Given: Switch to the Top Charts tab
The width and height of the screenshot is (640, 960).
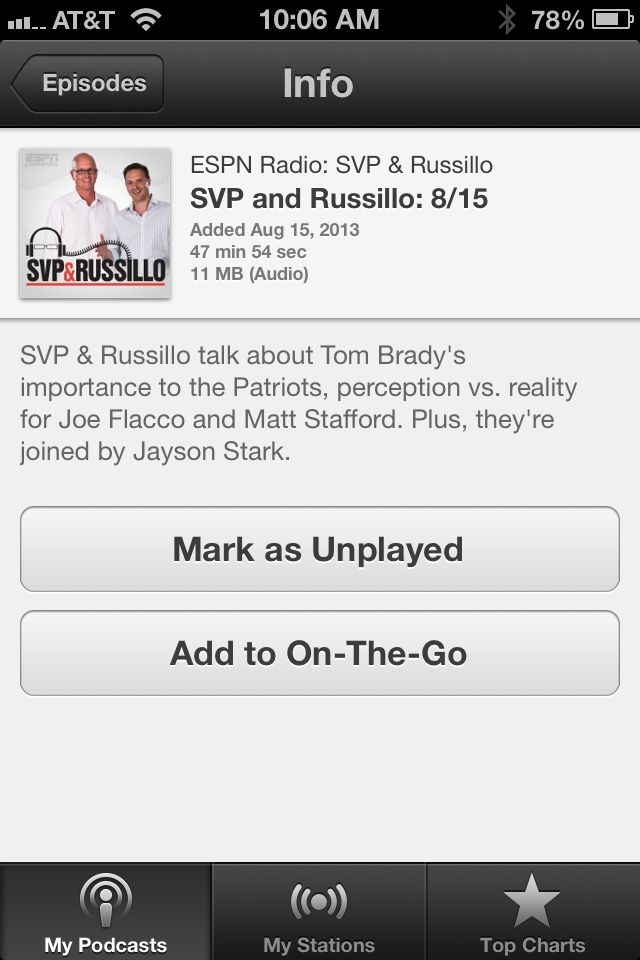Looking at the screenshot, I should [532, 913].
